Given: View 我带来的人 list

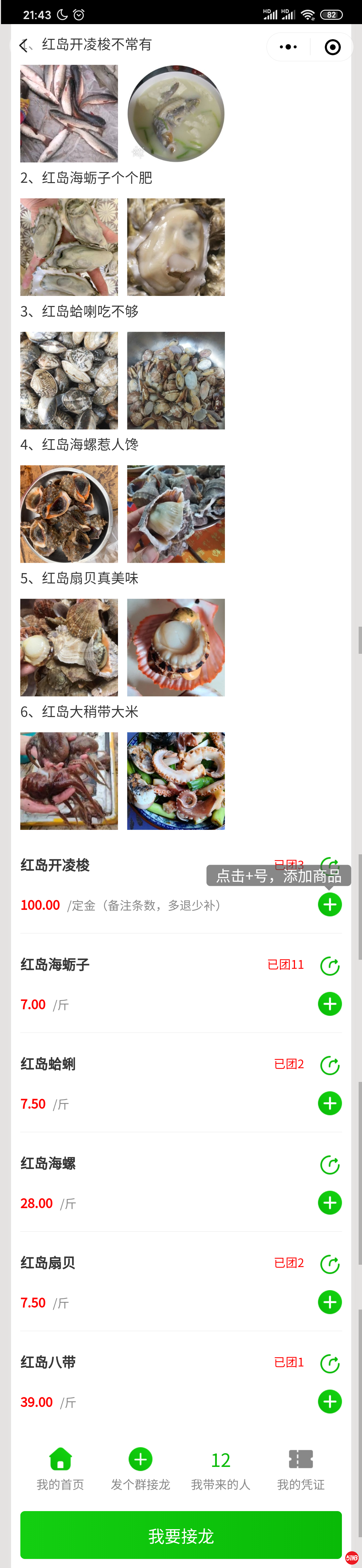Looking at the screenshot, I should pyautogui.click(x=221, y=1468).
